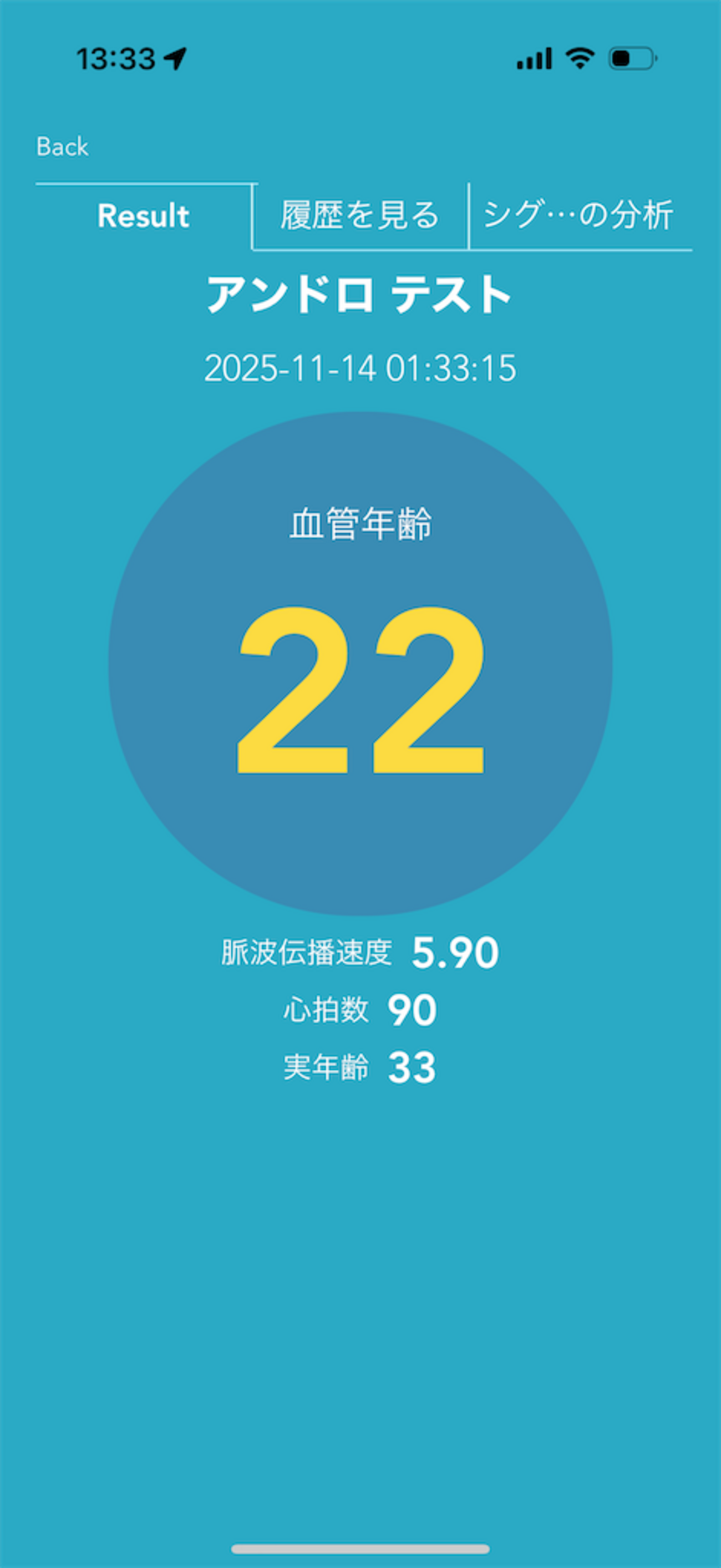Select the Result tab

tap(144, 216)
